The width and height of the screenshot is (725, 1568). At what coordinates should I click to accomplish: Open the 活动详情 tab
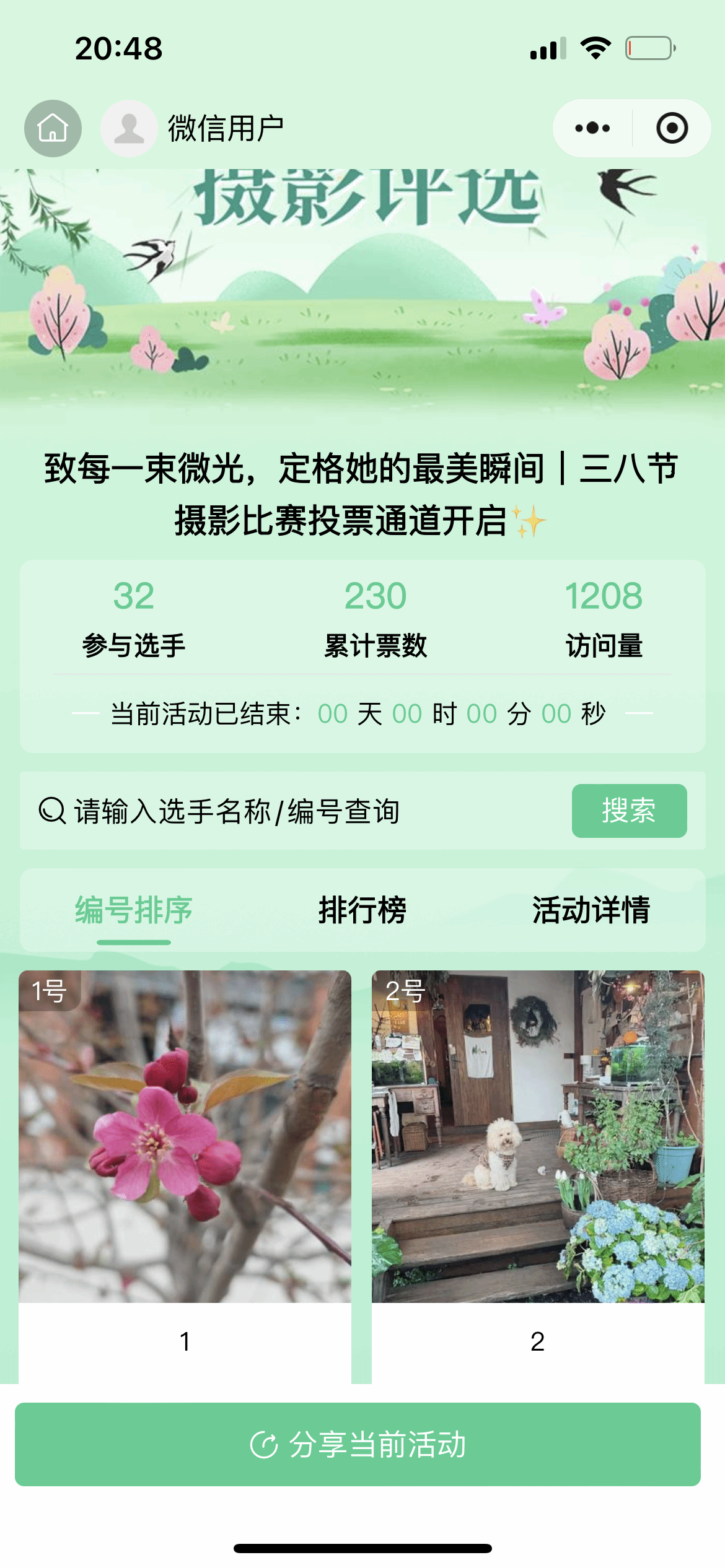[591, 910]
